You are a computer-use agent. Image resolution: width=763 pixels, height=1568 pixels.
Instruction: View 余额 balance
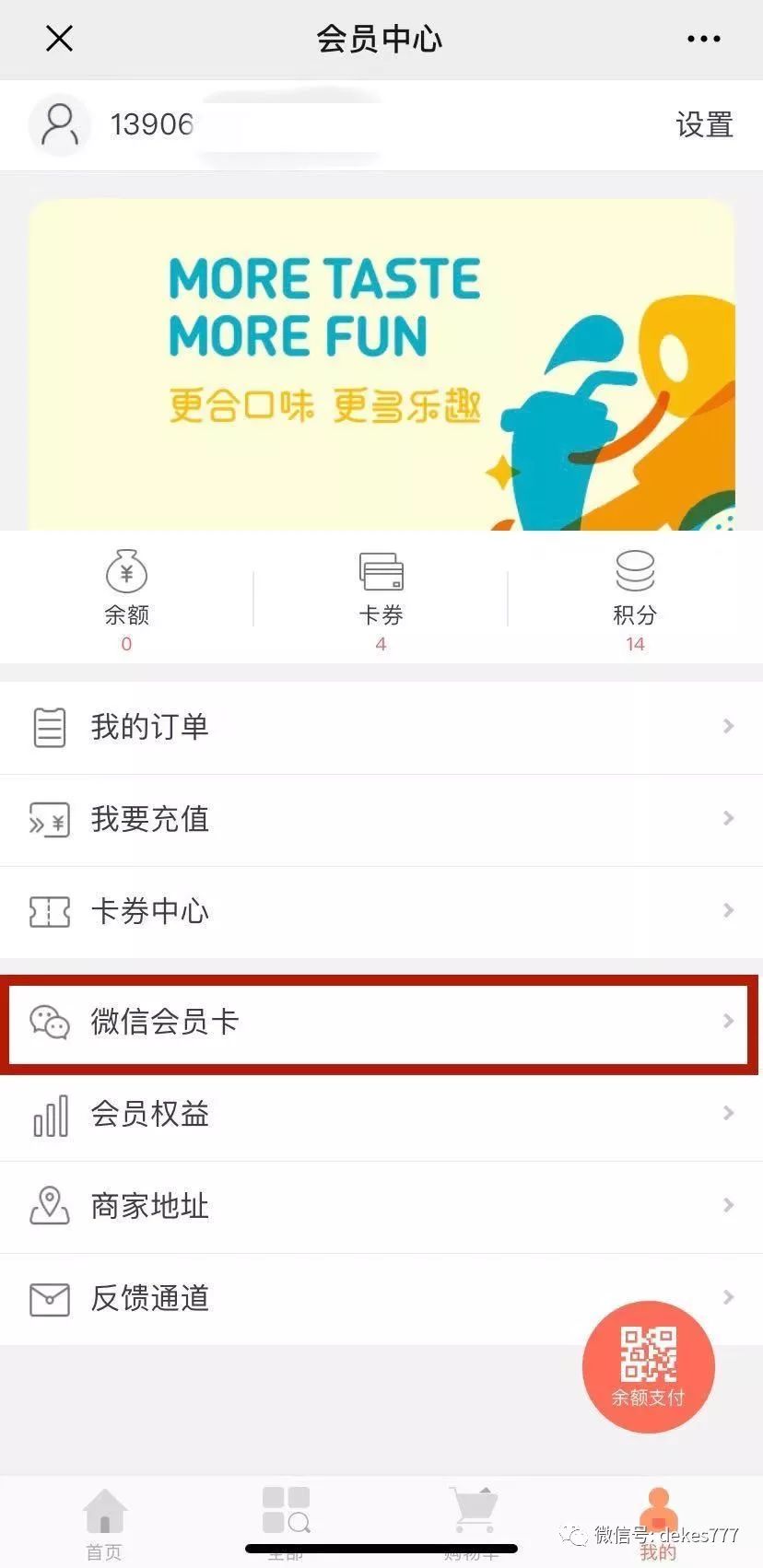(x=126, y=599)
